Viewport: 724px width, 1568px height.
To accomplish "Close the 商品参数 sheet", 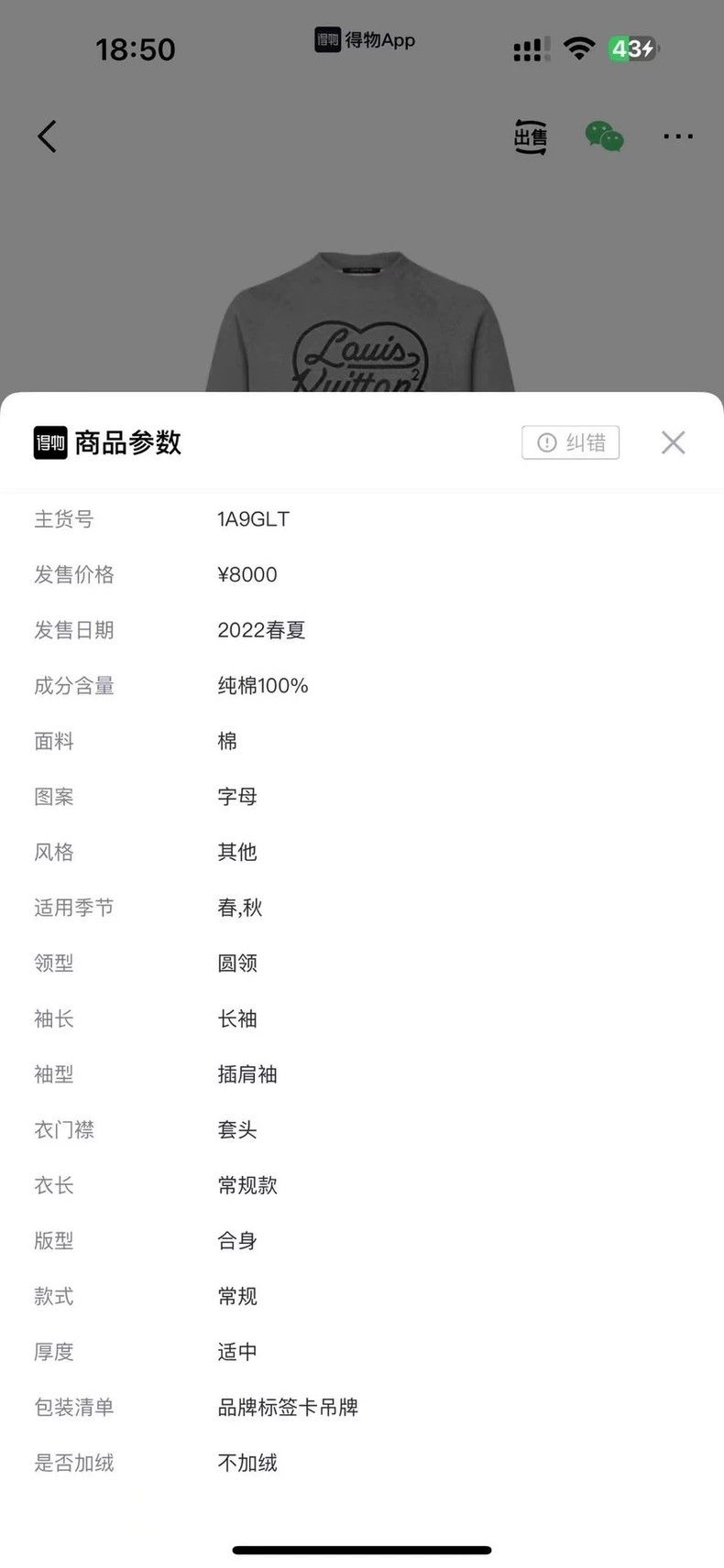I will (673, 442).
